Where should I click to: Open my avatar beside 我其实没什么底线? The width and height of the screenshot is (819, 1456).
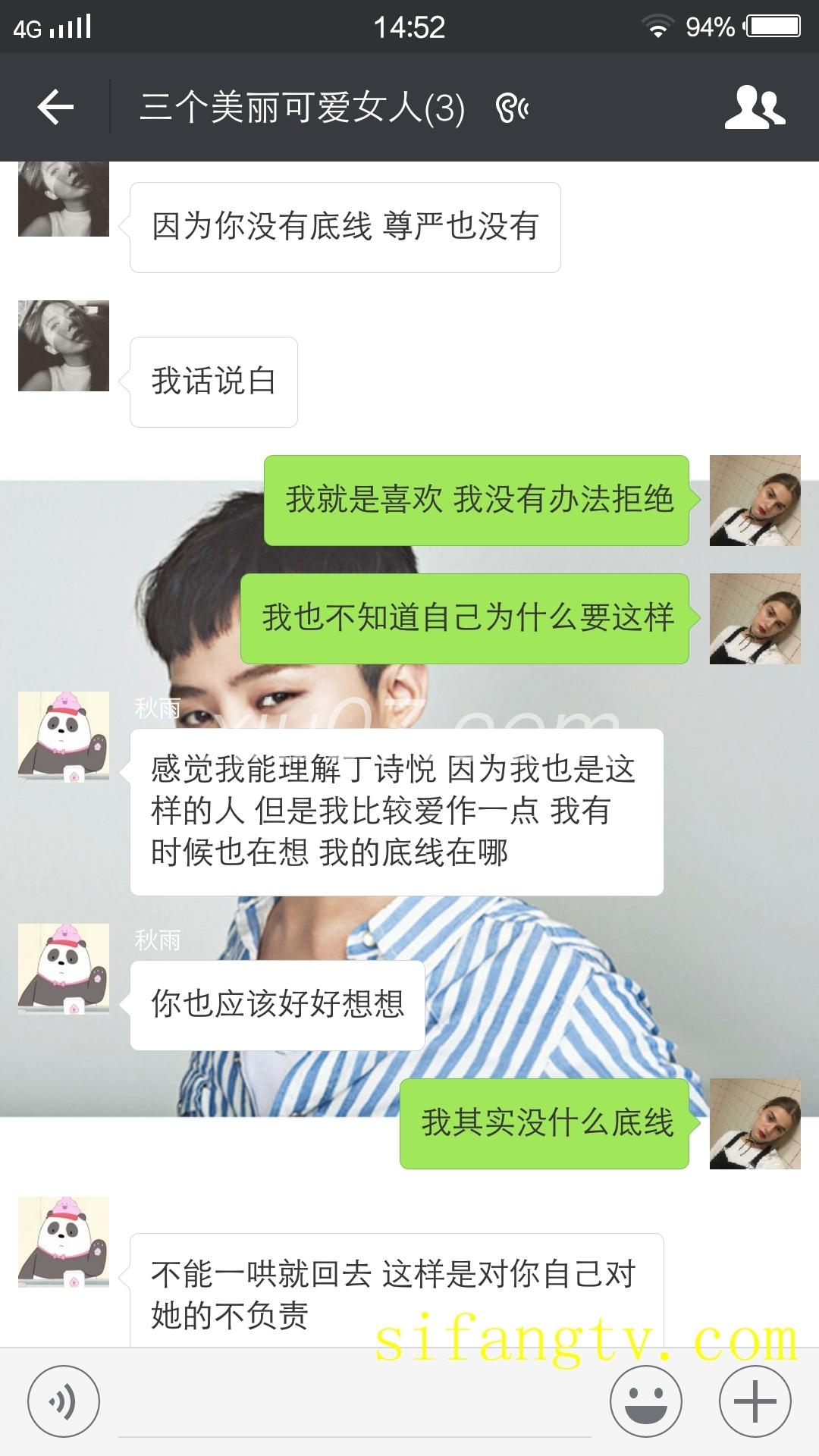click(755, 1123)
